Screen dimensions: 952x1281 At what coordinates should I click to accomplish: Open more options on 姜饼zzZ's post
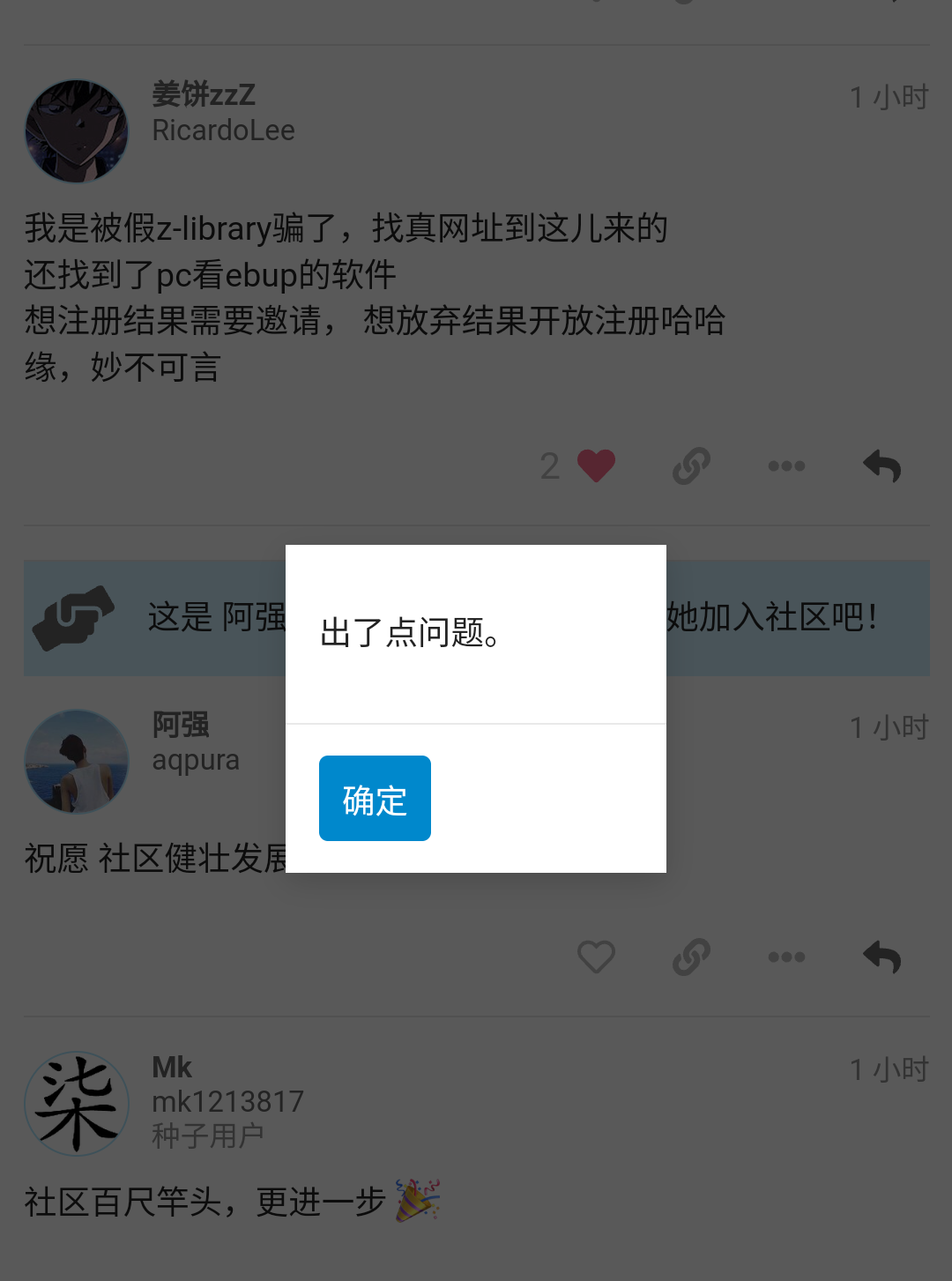[x=786, y=465]
